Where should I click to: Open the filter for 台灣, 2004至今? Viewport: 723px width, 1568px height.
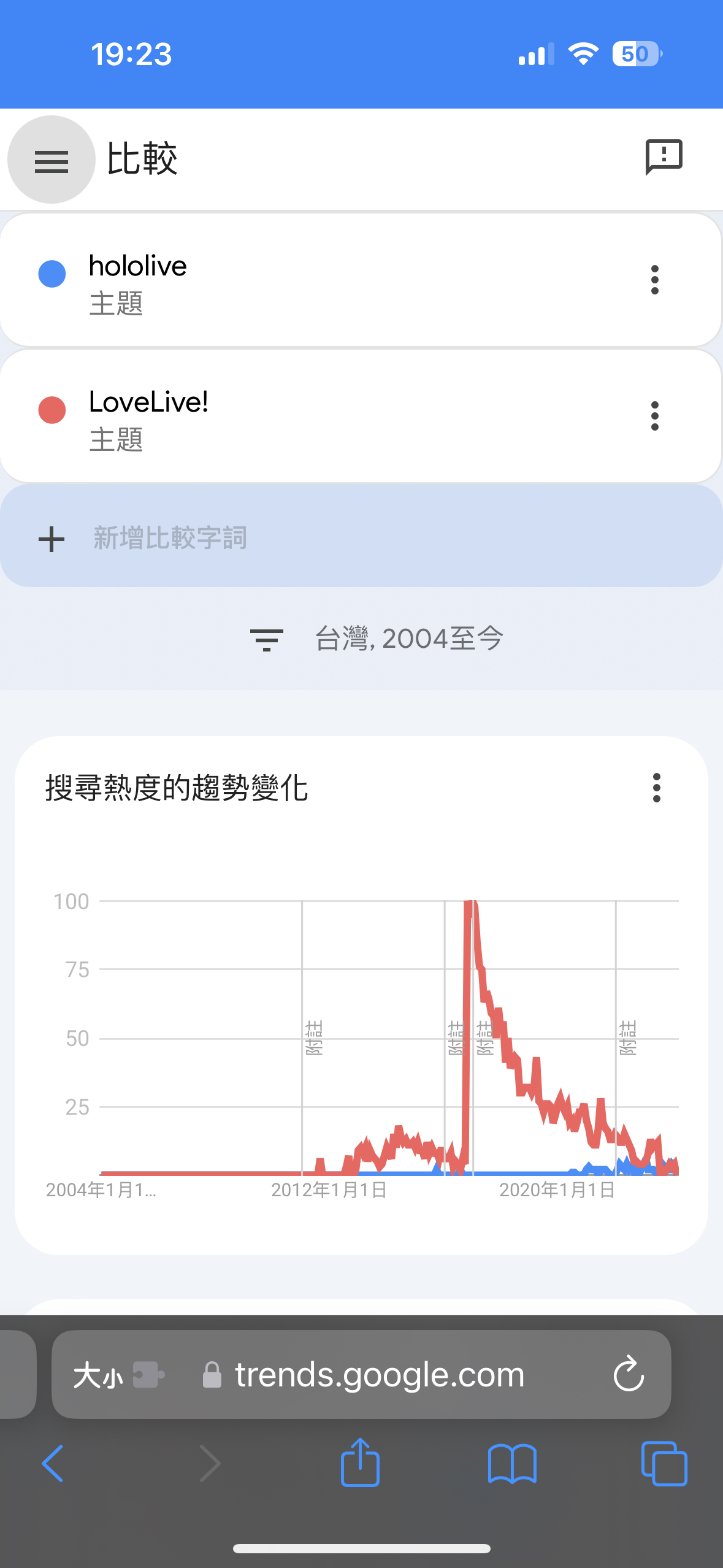377,639
